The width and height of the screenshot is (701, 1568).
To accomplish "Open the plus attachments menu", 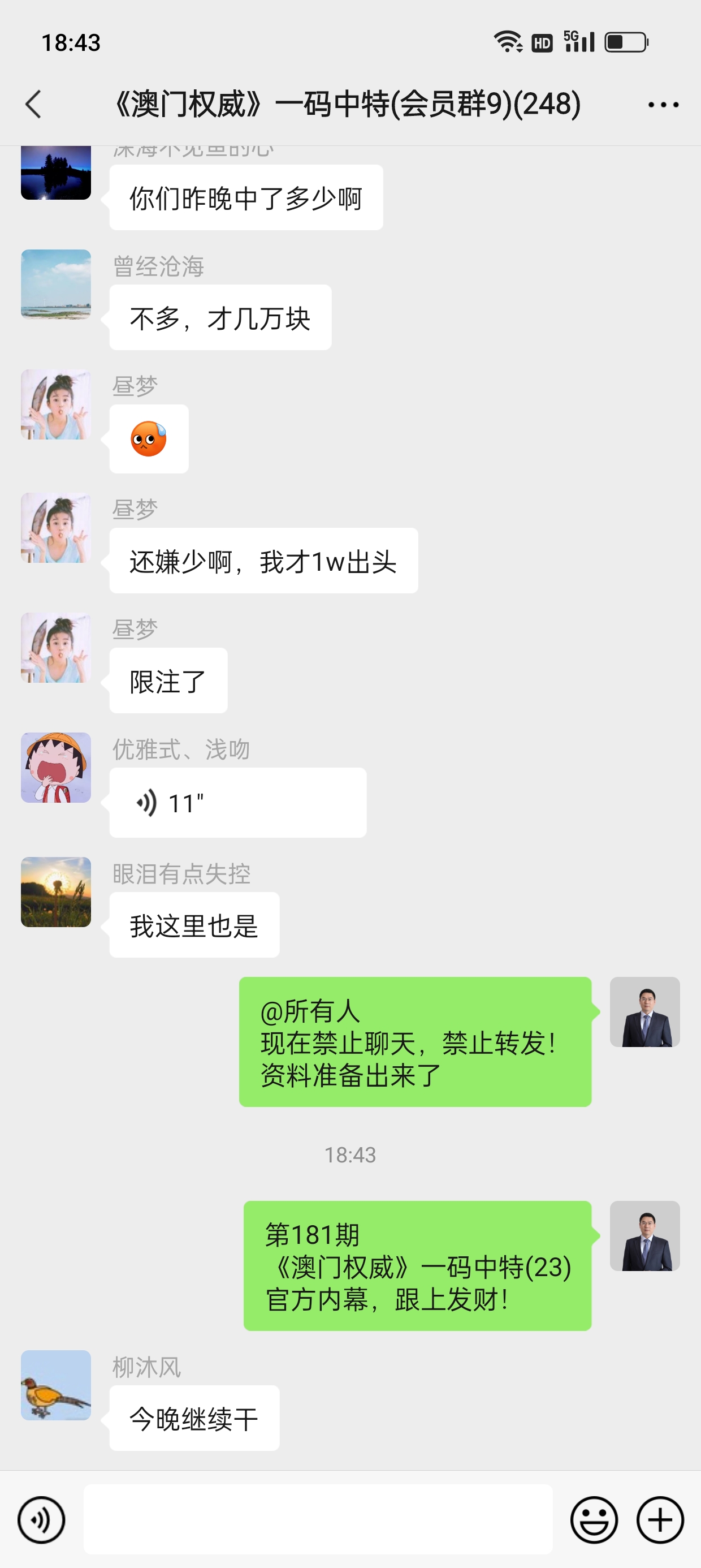I will [660, 1520].
